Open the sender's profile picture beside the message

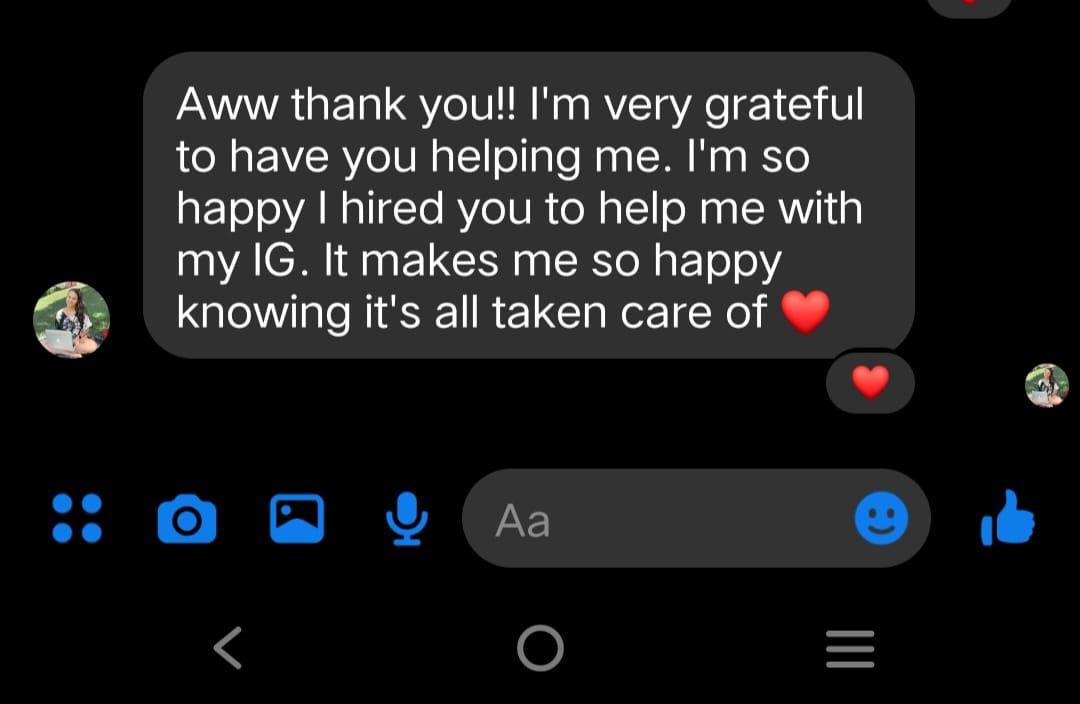(71, 320)
